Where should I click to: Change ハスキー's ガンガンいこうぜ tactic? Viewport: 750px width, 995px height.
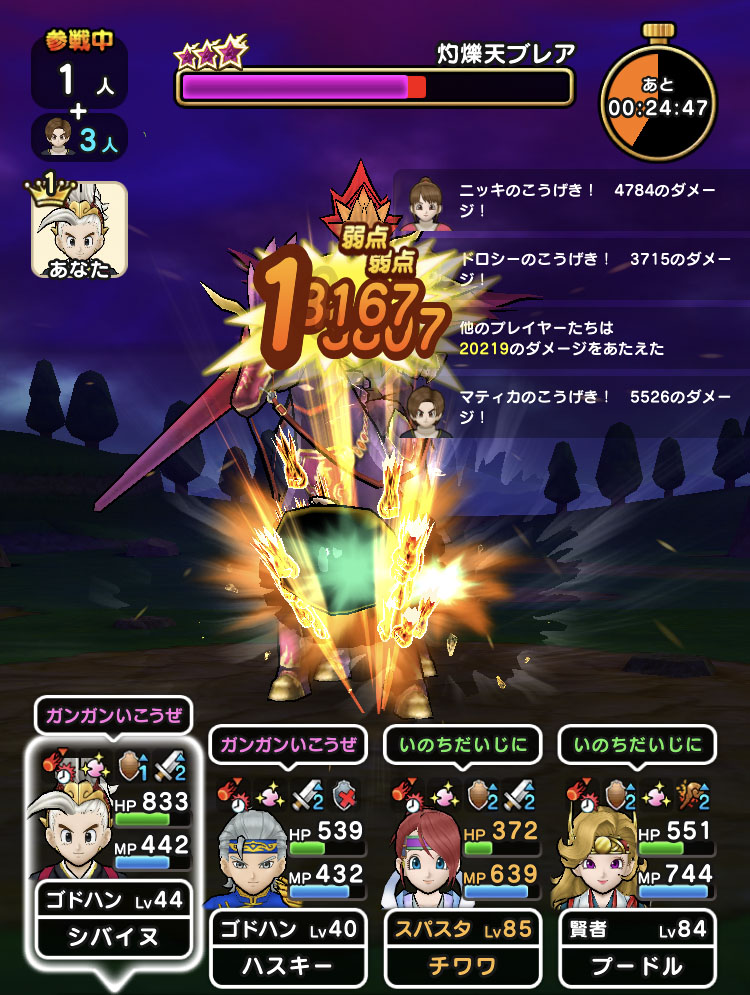[287, 744]
